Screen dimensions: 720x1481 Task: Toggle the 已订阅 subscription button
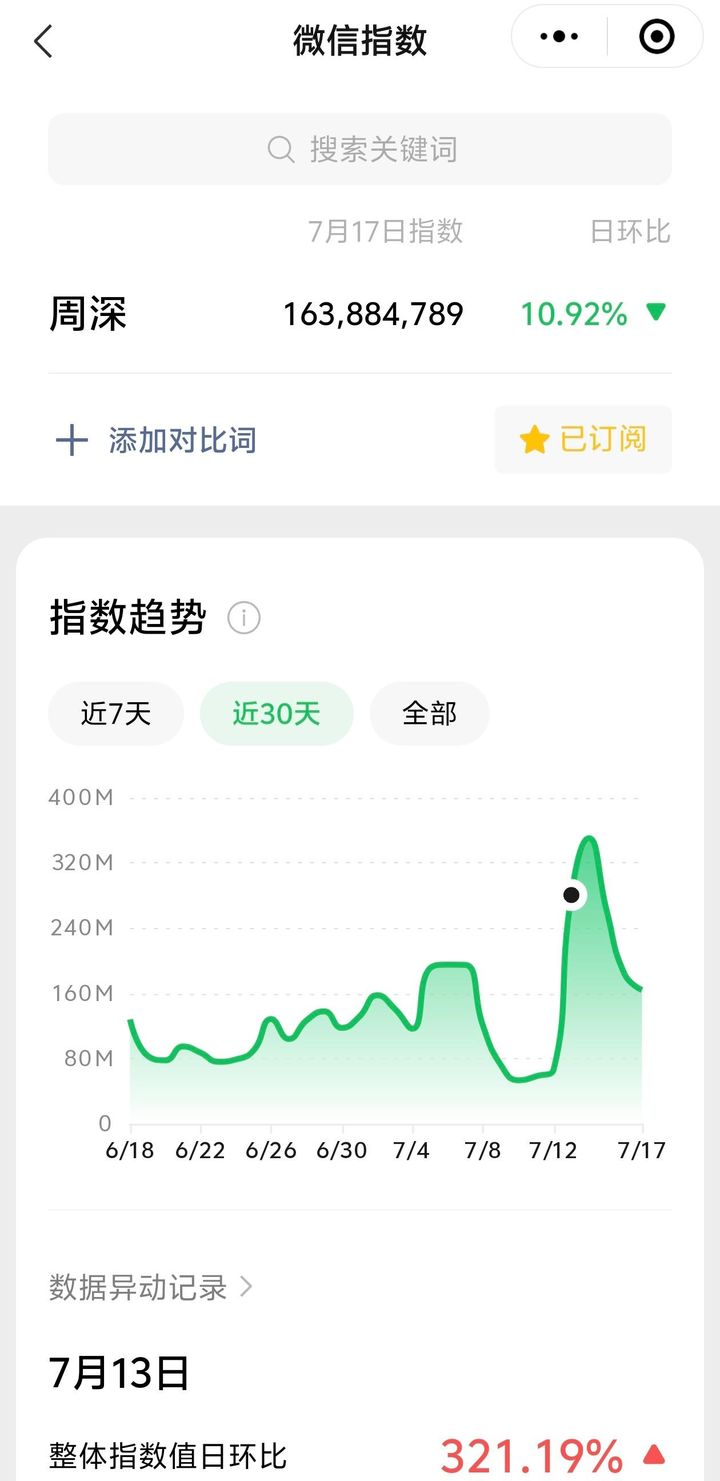(x=583, y=439)
